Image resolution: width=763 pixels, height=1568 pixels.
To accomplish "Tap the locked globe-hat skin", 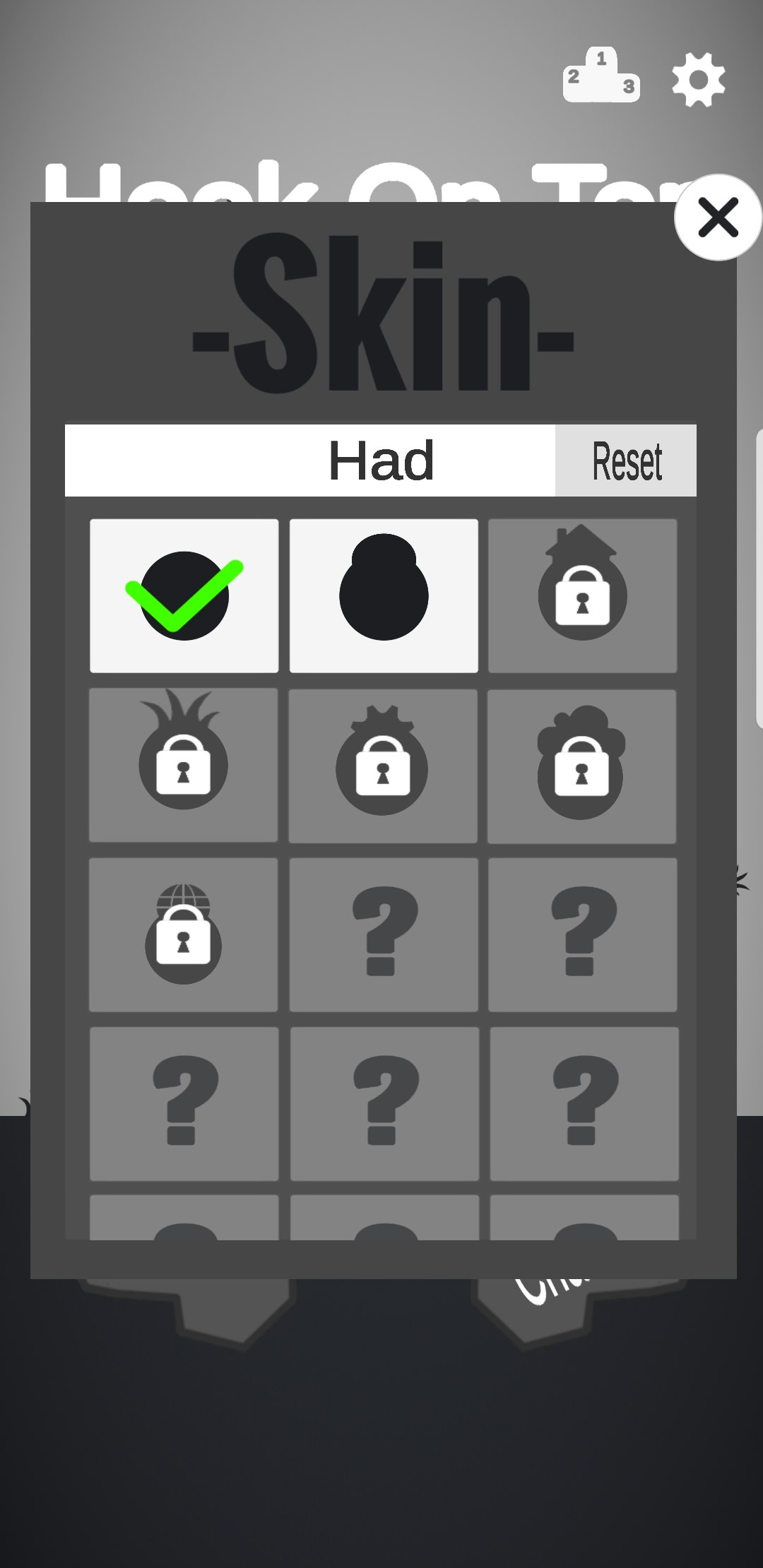I will pyautogui.click(x=184, y=934).
